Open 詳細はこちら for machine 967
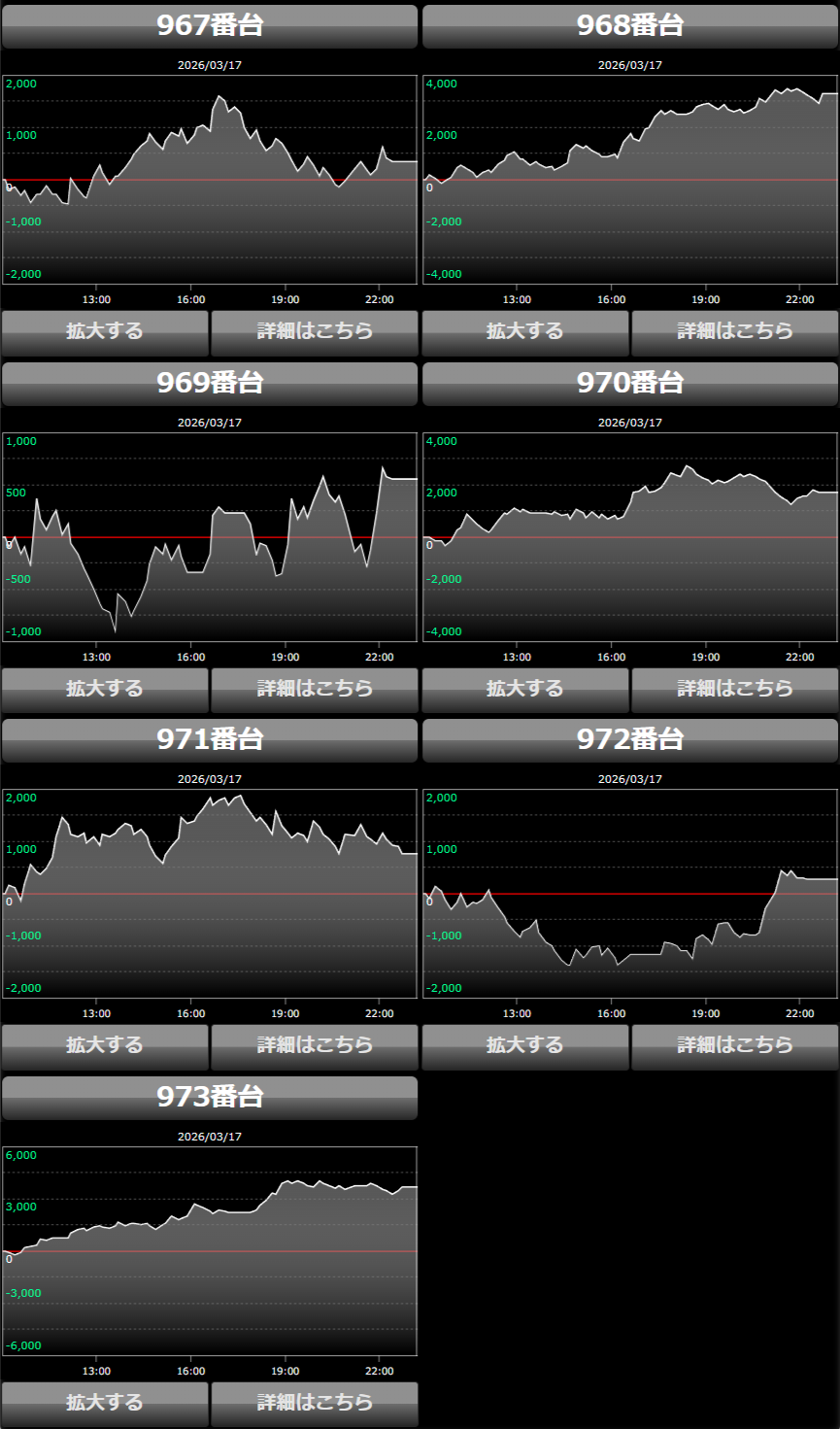This screenshot has height=1429, width=840. pyautogui.click(x=315, y=332)
